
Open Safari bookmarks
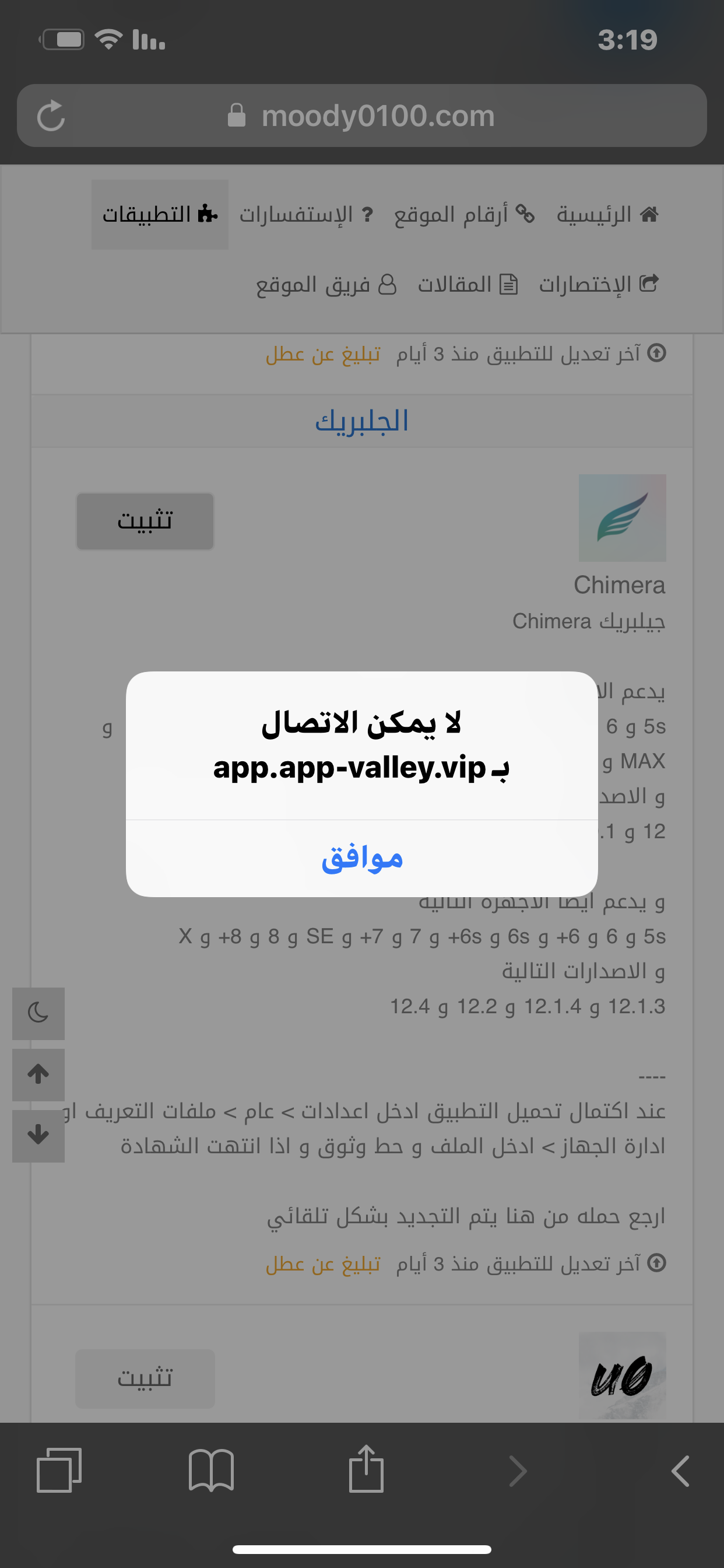pyautogui.click(x=211, y=1471)
